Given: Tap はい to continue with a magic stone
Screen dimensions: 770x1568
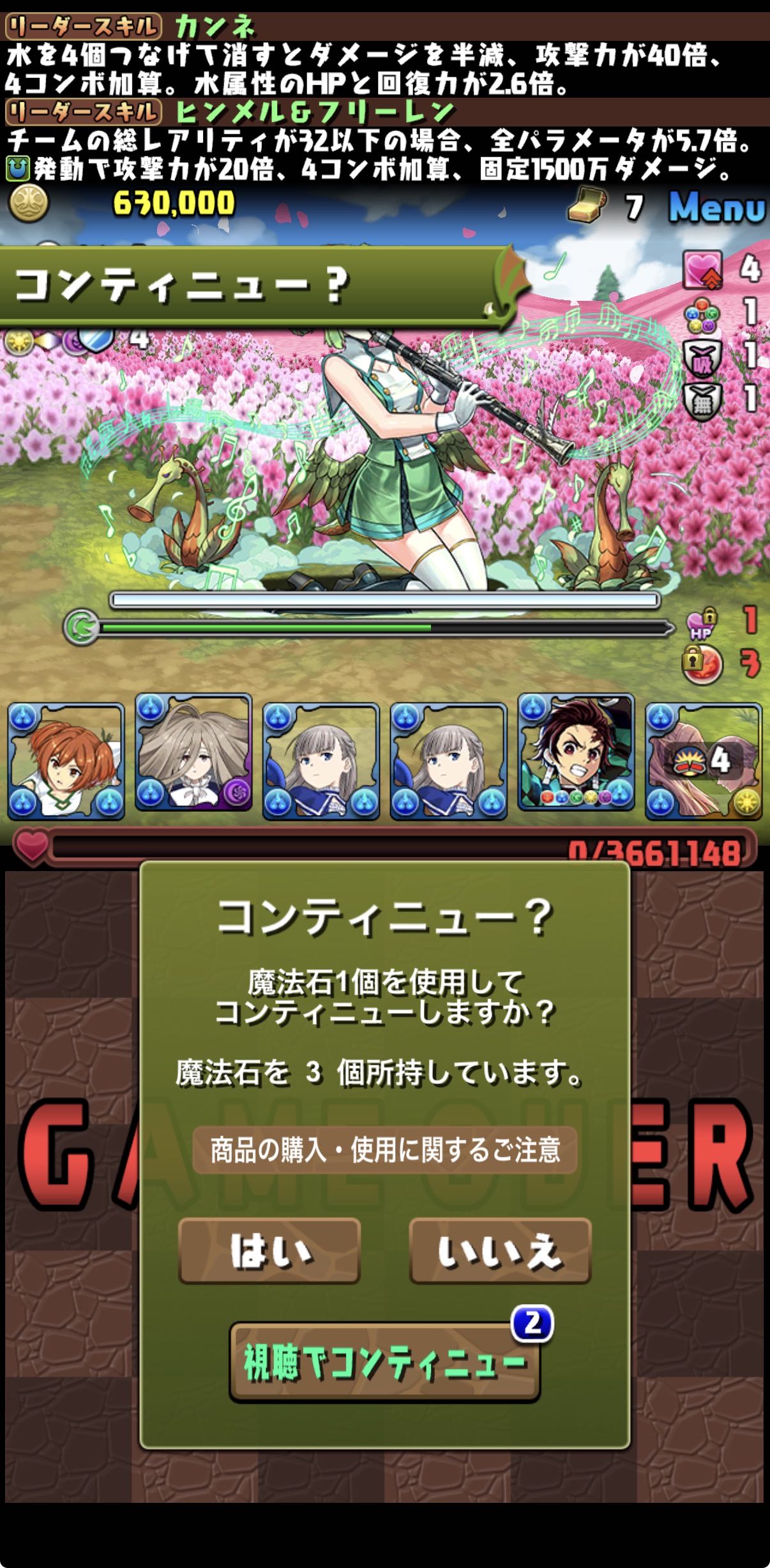Looking at the screenshot, I should click(269, 1251).
